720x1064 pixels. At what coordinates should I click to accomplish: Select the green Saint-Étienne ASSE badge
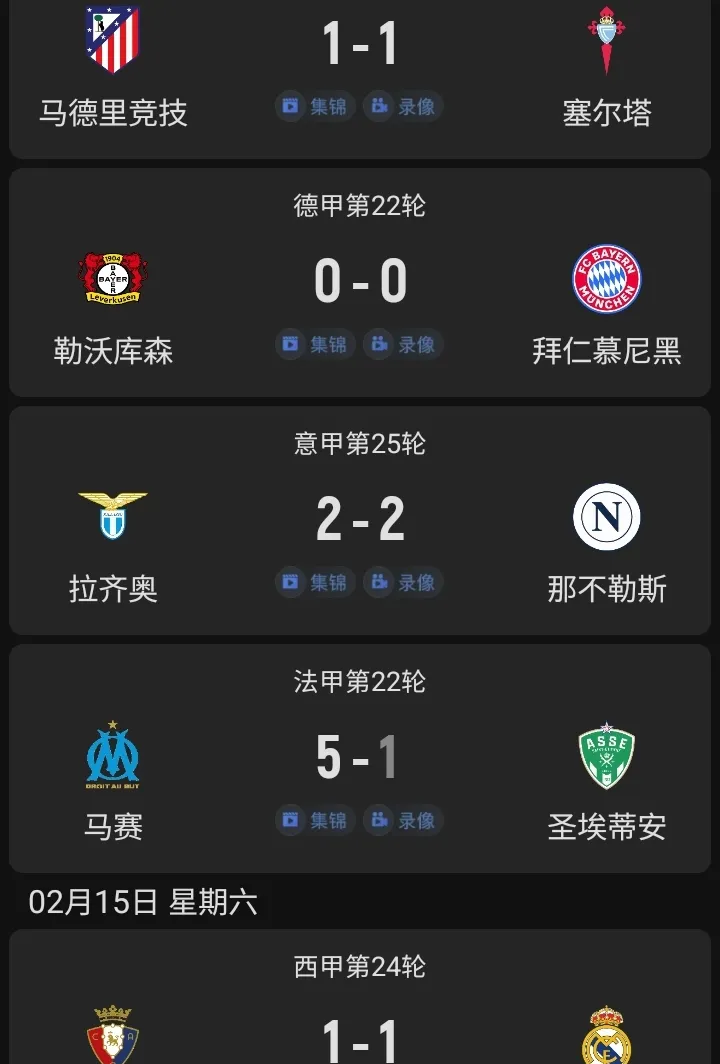click(x=608, y=755)
